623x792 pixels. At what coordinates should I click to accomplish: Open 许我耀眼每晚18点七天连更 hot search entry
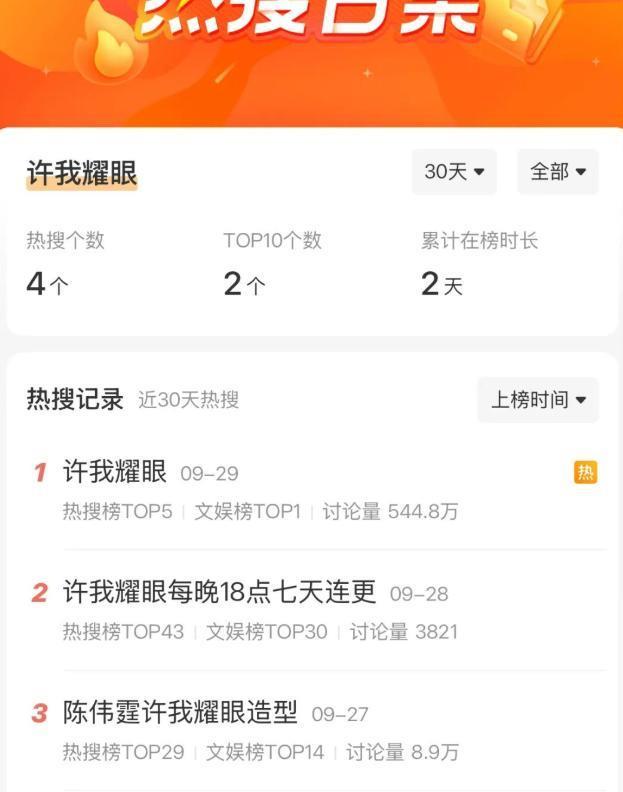pos(220,592)
